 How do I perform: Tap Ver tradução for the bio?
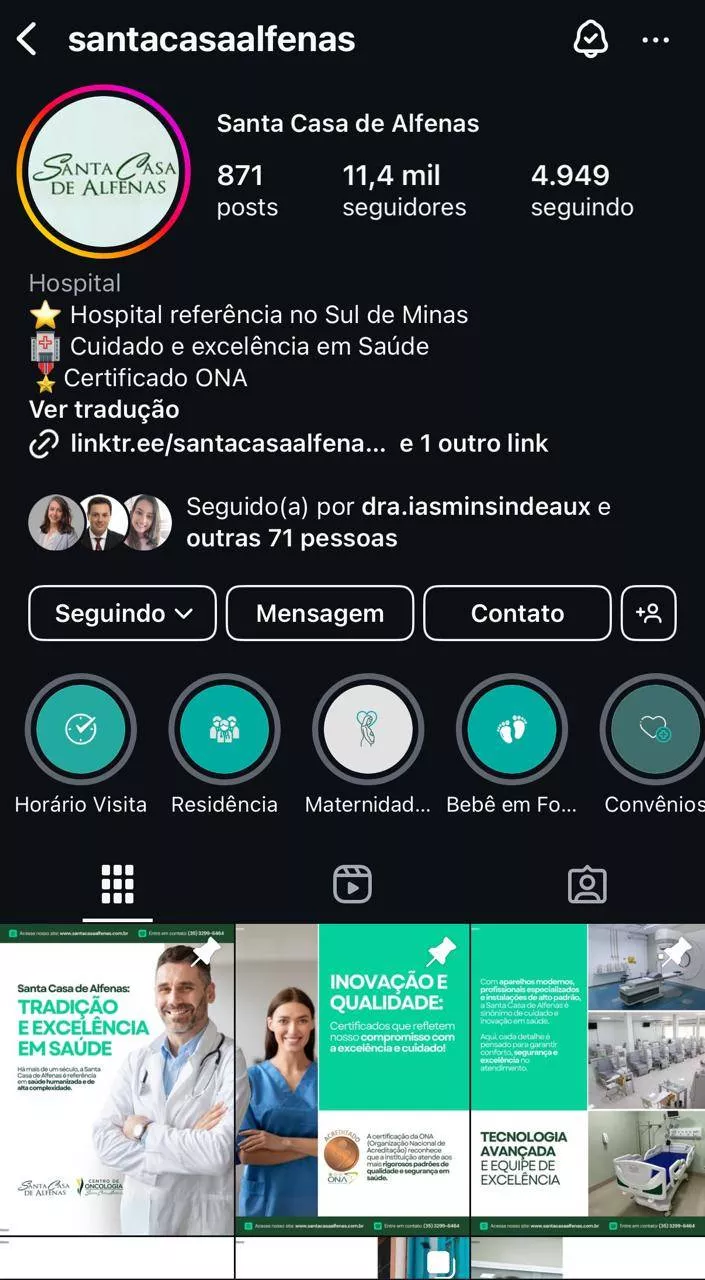tap(104, 410)
